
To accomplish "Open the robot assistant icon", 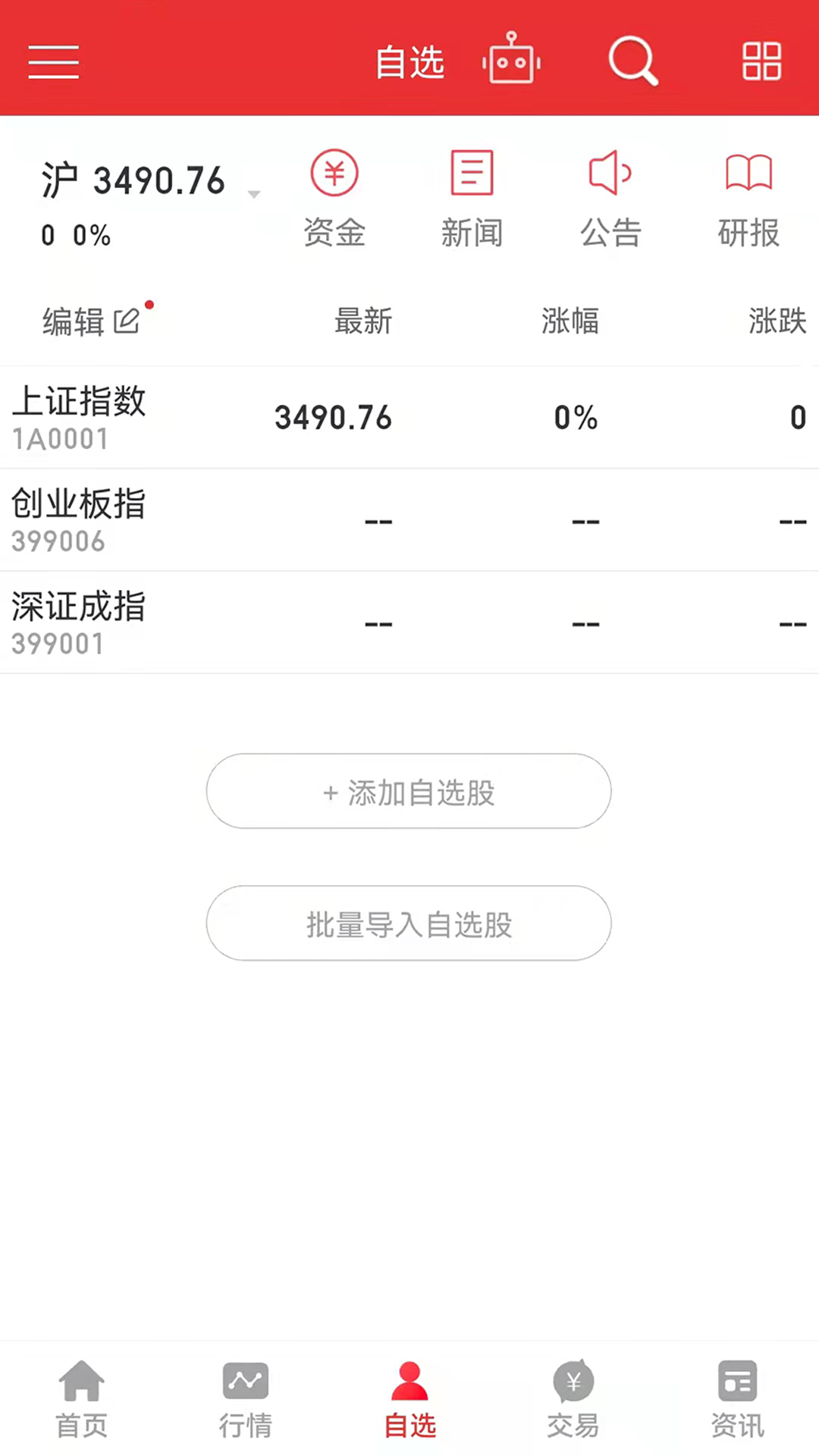I will 510,61.
